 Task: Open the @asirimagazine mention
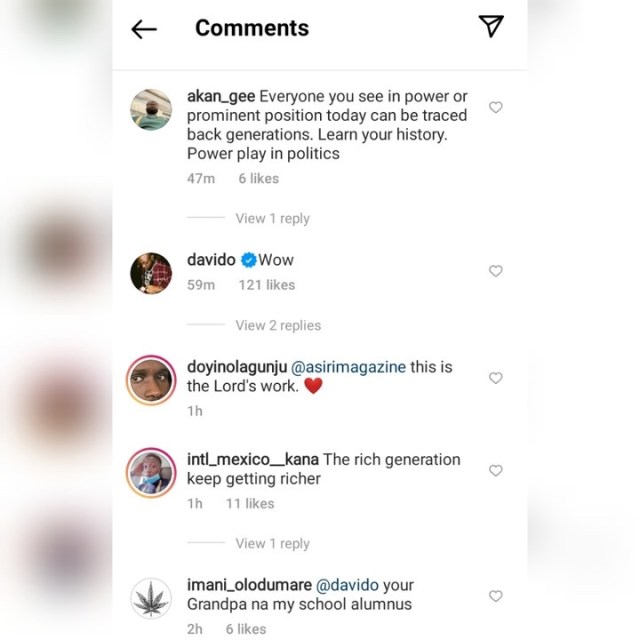click(x=348, y=367)
